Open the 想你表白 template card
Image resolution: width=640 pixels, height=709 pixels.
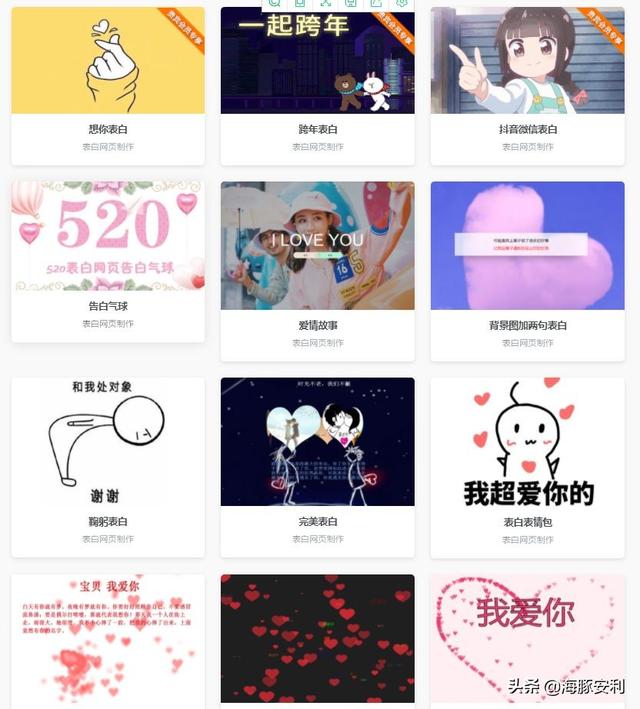click(x=108, y=62)
